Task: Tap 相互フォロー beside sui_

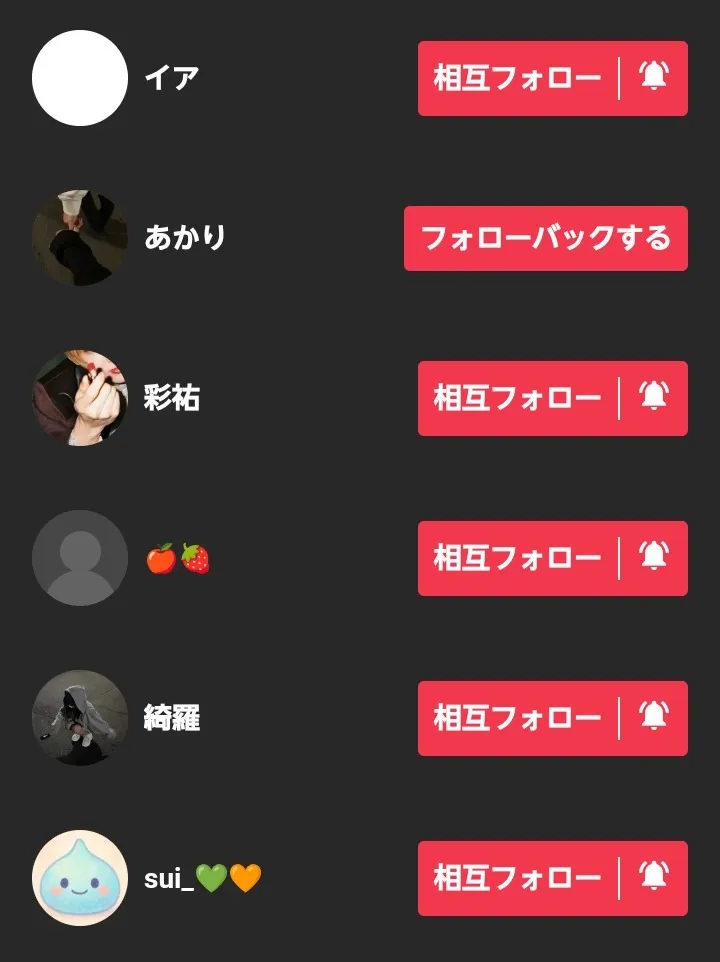Action: (x=517, y=878)
